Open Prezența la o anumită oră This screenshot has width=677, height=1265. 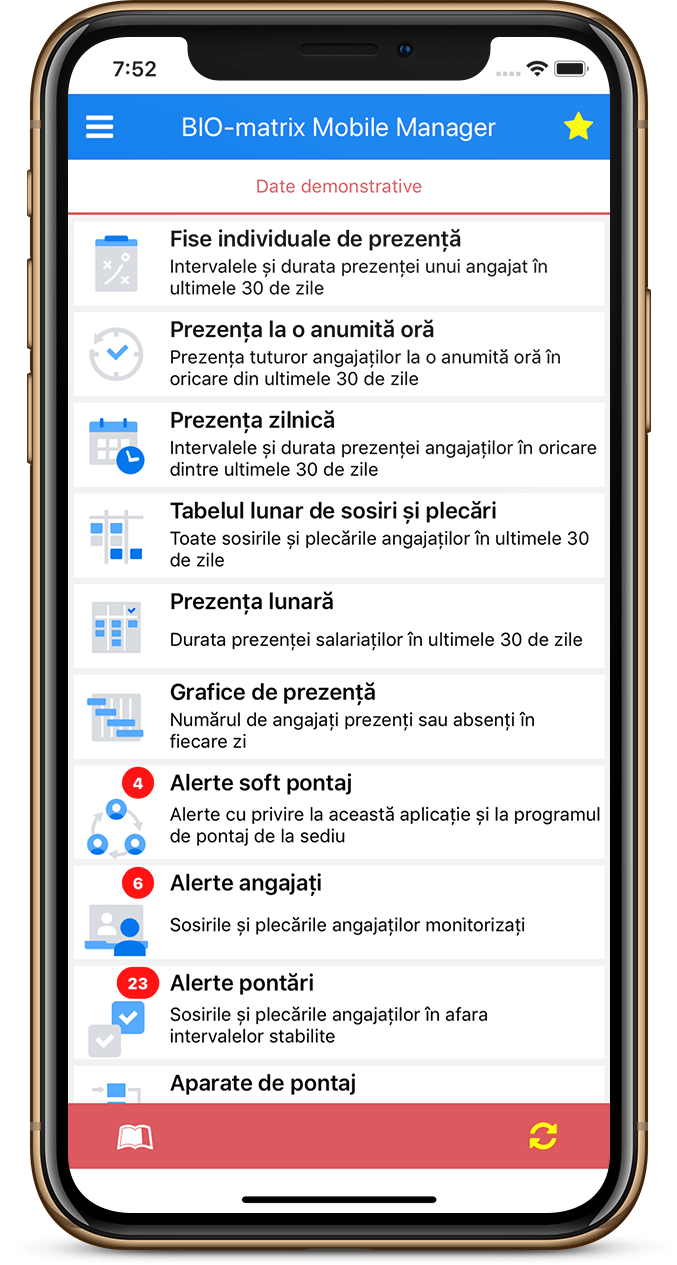pos(339,354)
